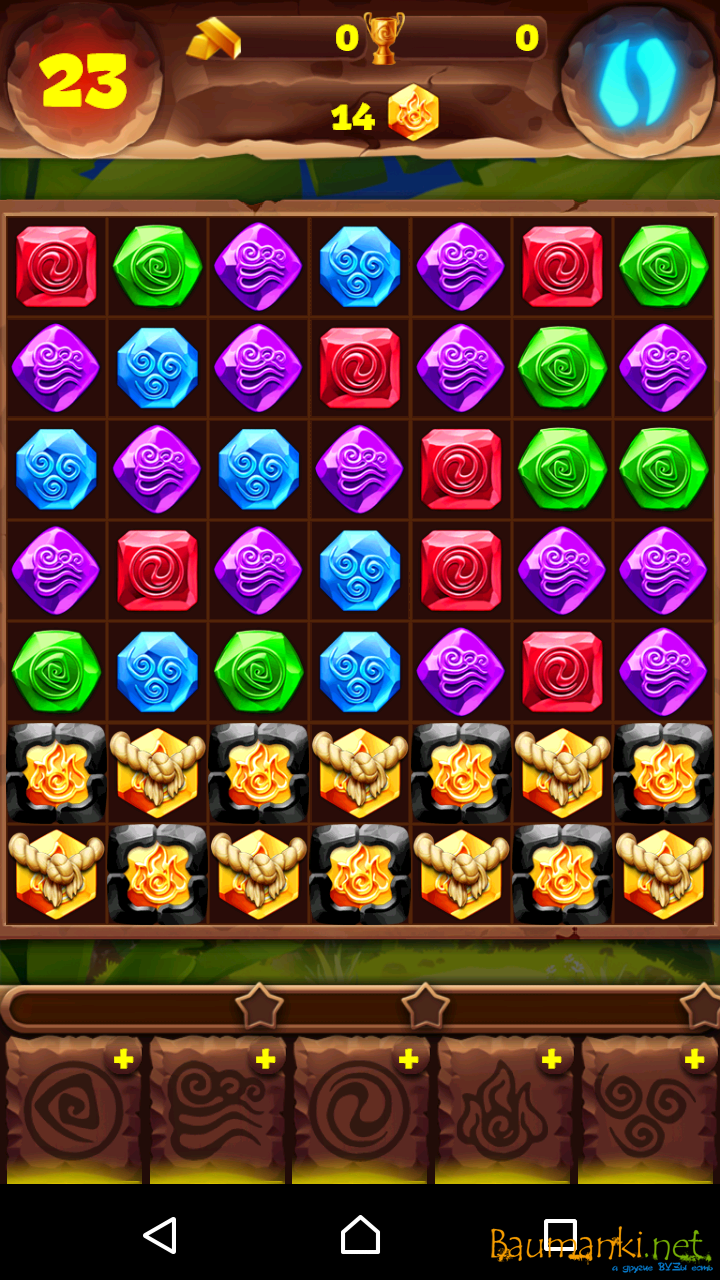Add the triple-spiral booster

coord(695,1060)
